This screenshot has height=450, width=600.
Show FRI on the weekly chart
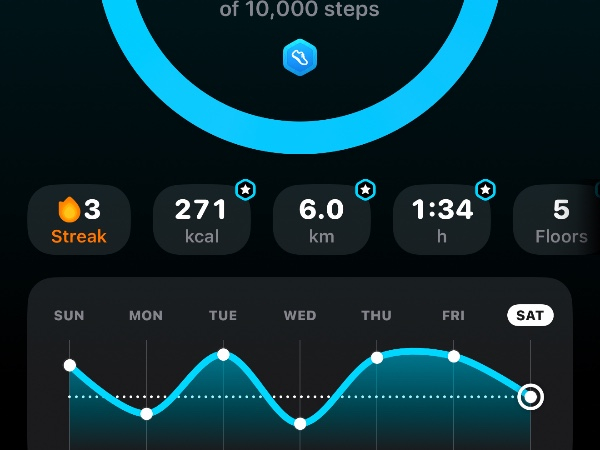coord(453,316)
